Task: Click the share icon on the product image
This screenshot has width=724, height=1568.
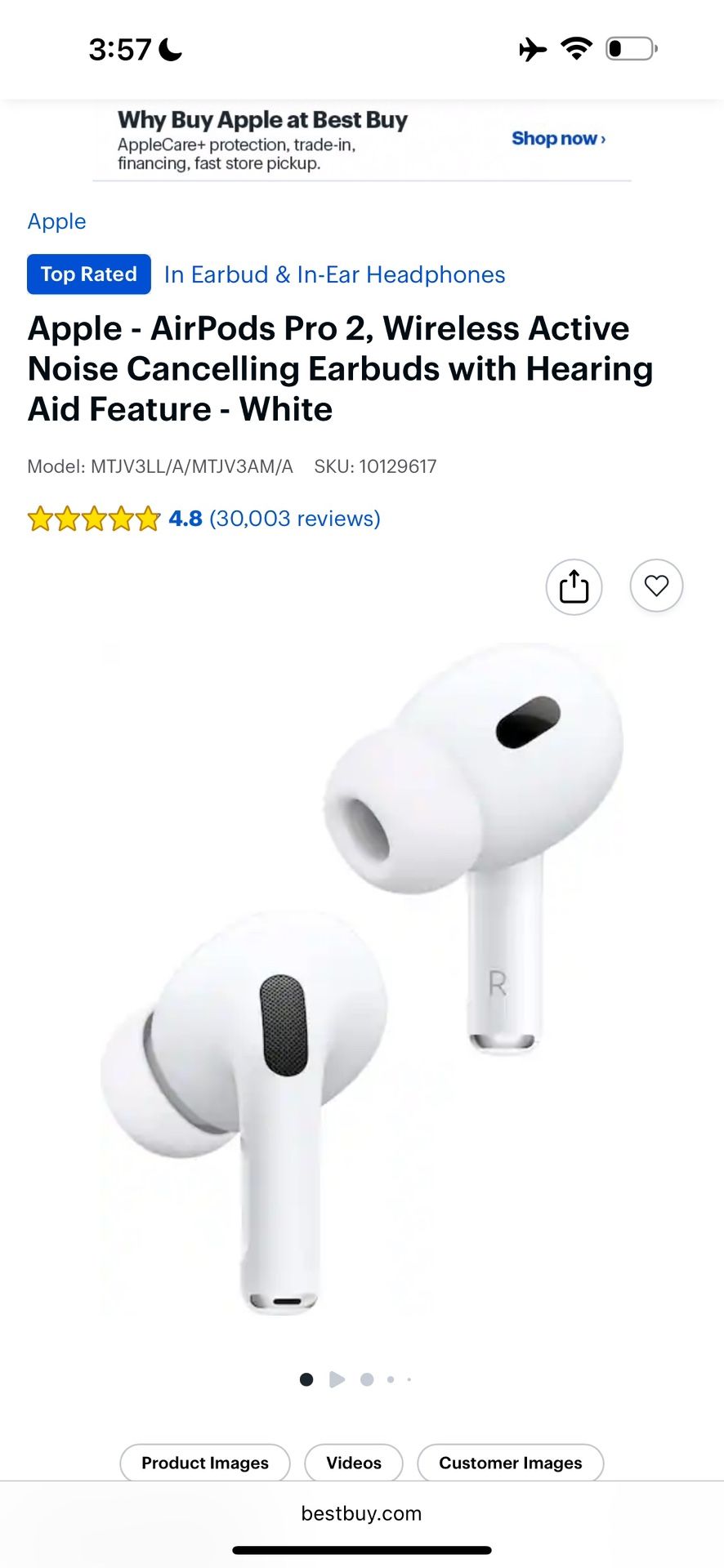Action: 573,586
